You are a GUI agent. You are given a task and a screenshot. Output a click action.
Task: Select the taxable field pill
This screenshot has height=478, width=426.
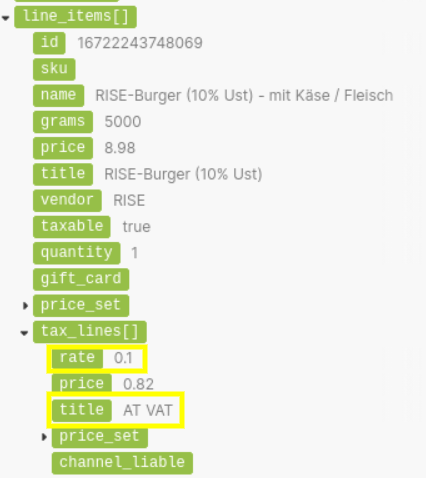72,227
